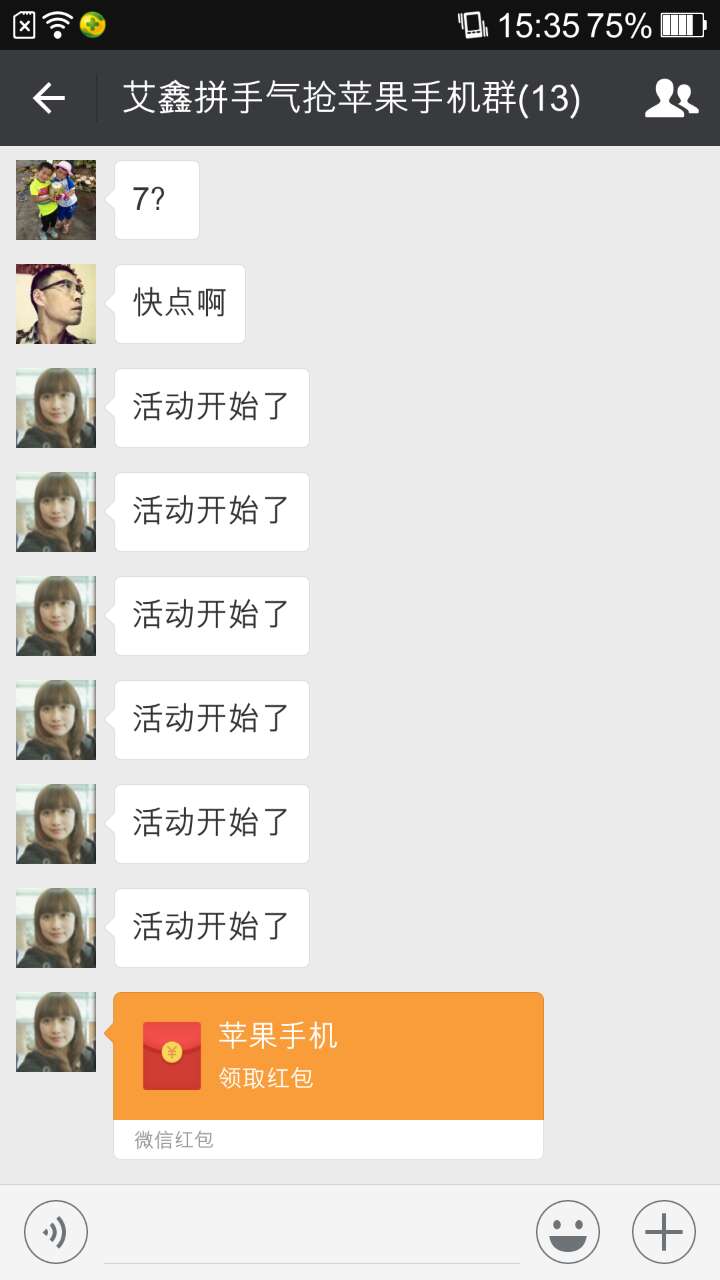Open the emoji picker
The height and width of the screenshot is (1280, 720).
point(567,1232)
